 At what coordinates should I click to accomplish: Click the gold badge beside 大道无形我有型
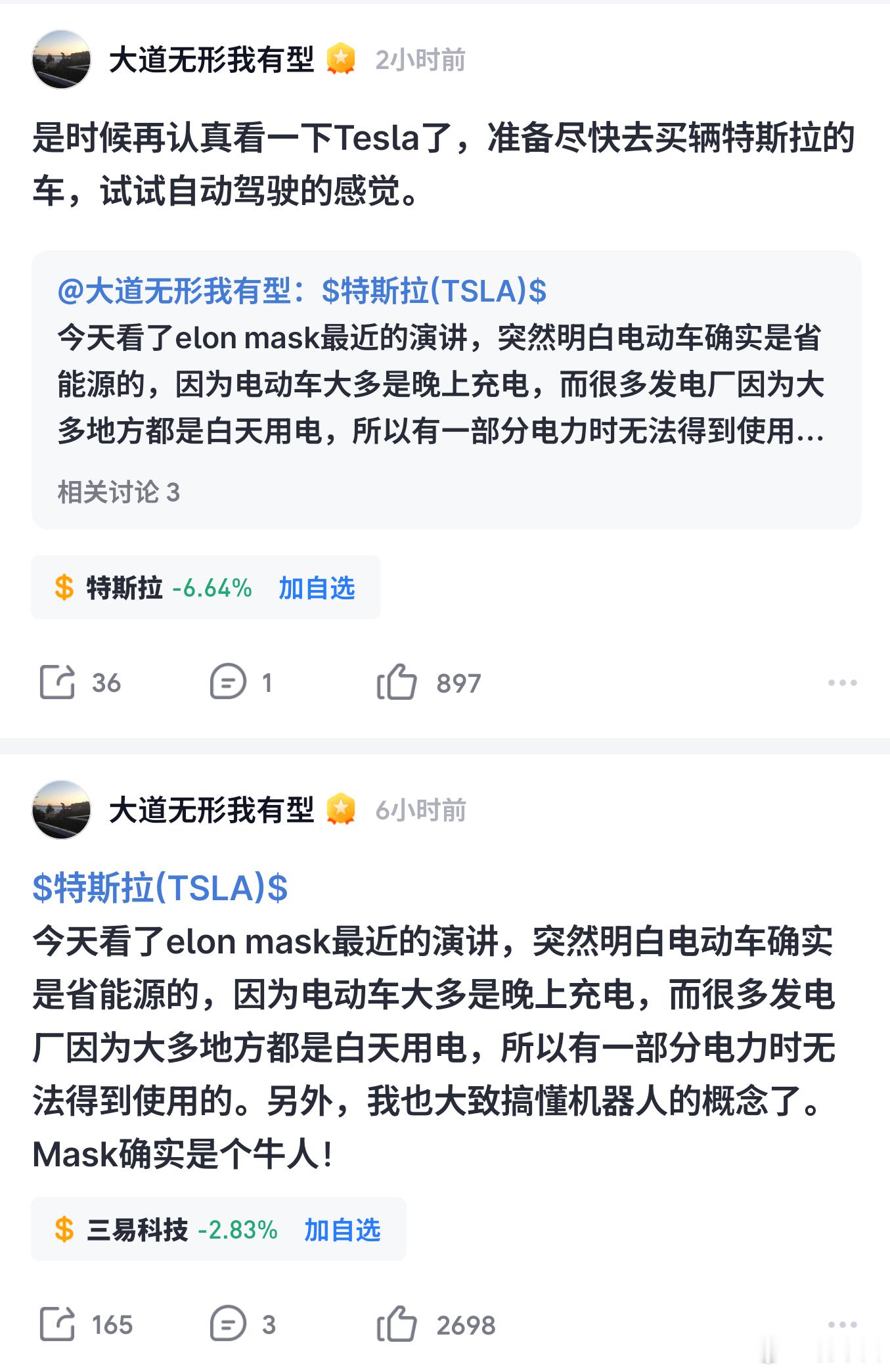tap(341, 59)
